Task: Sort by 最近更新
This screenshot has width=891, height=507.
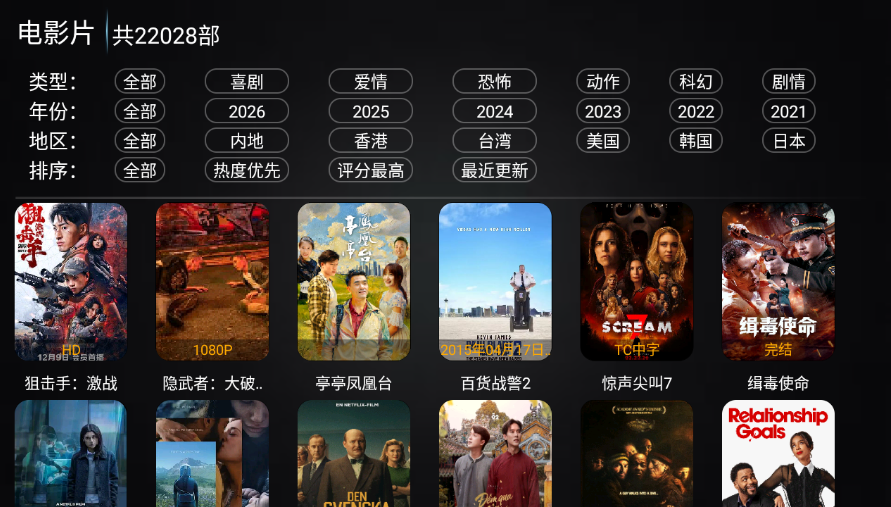Action: coord(494,170)
